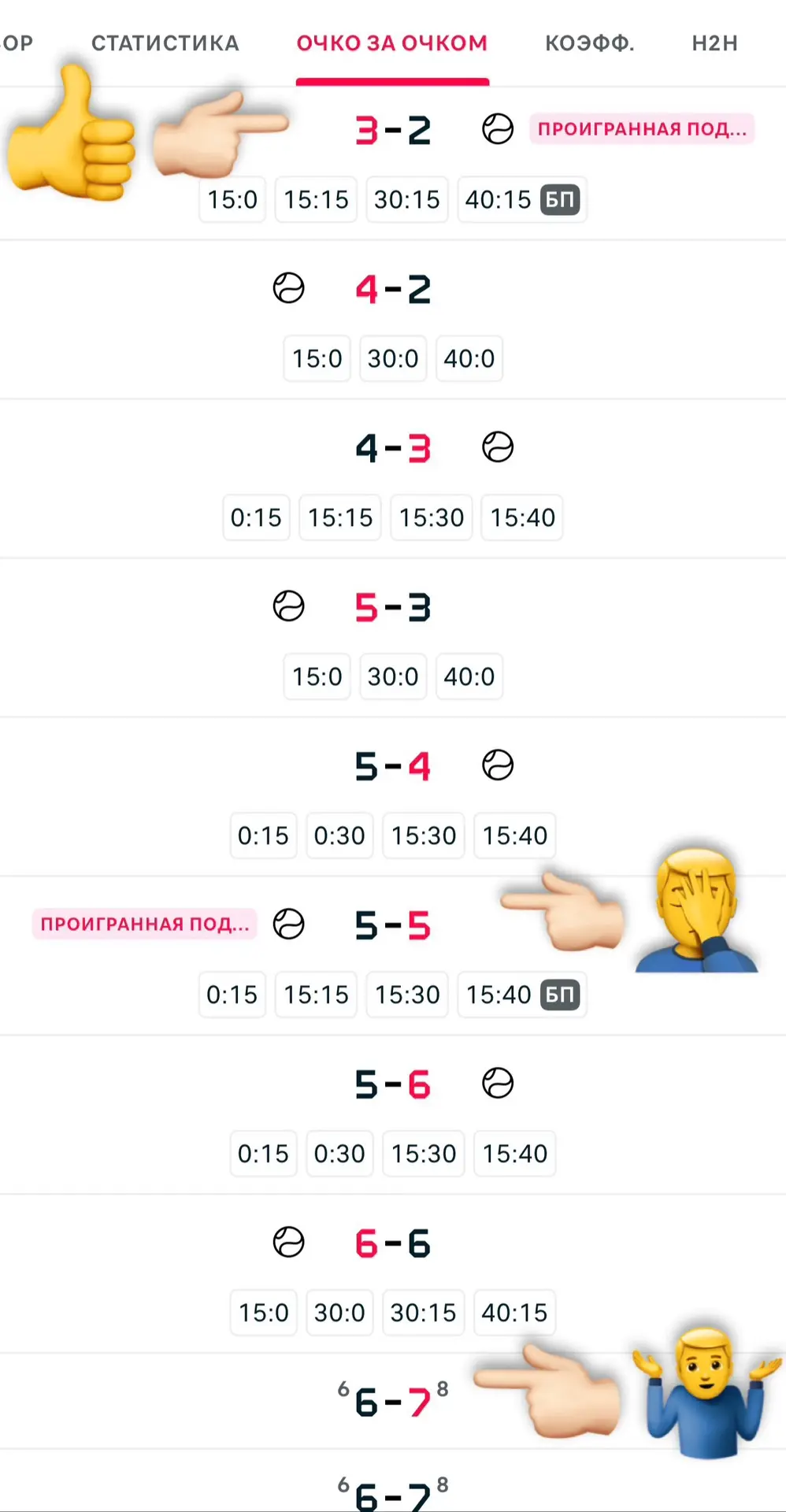The width and height of the screenshot is (786, 1512).
Task: Go to the H2H tab
Action: (715, 43)
